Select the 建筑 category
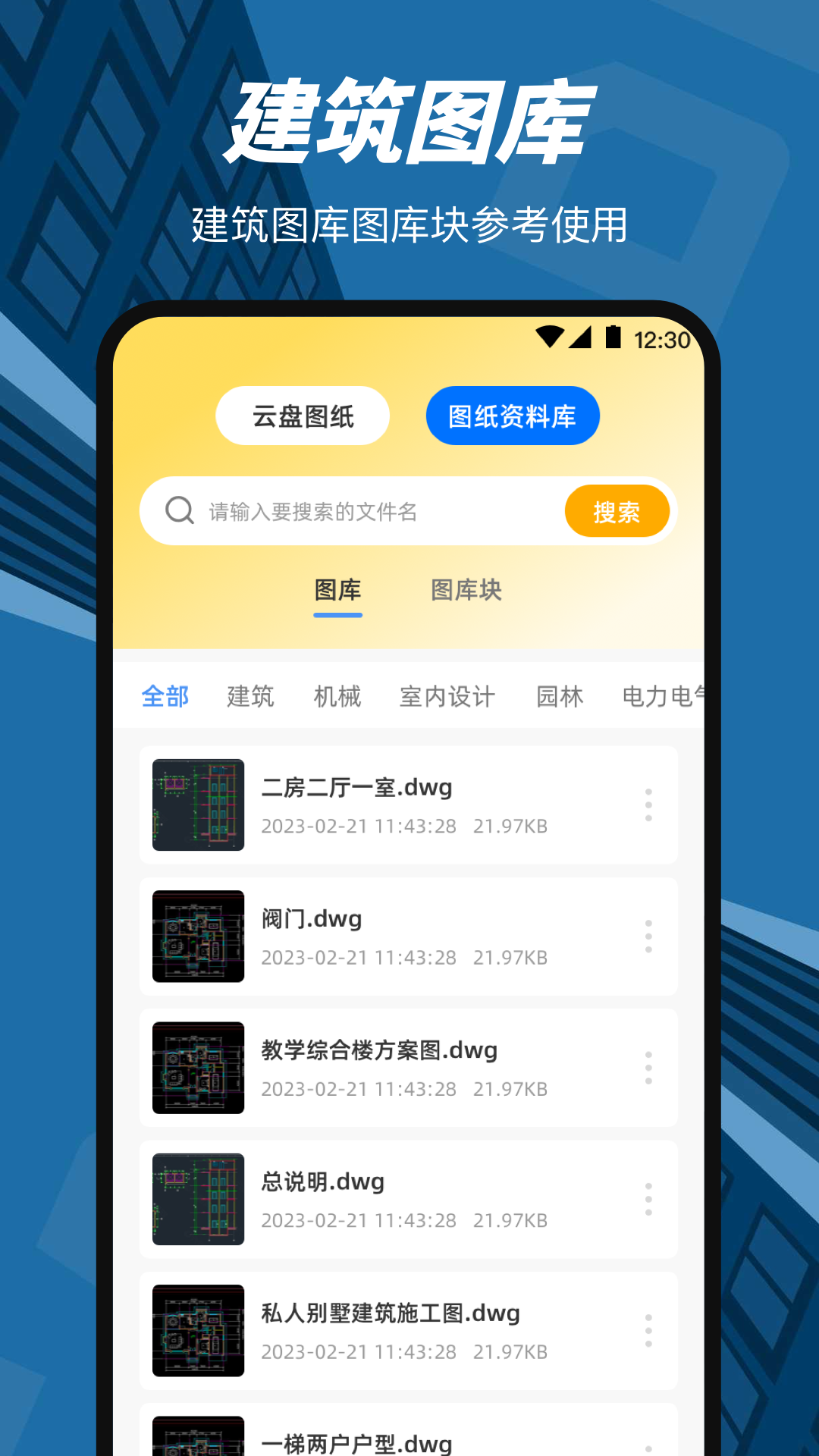819x1456 pixels. click(x=249, y=695)
